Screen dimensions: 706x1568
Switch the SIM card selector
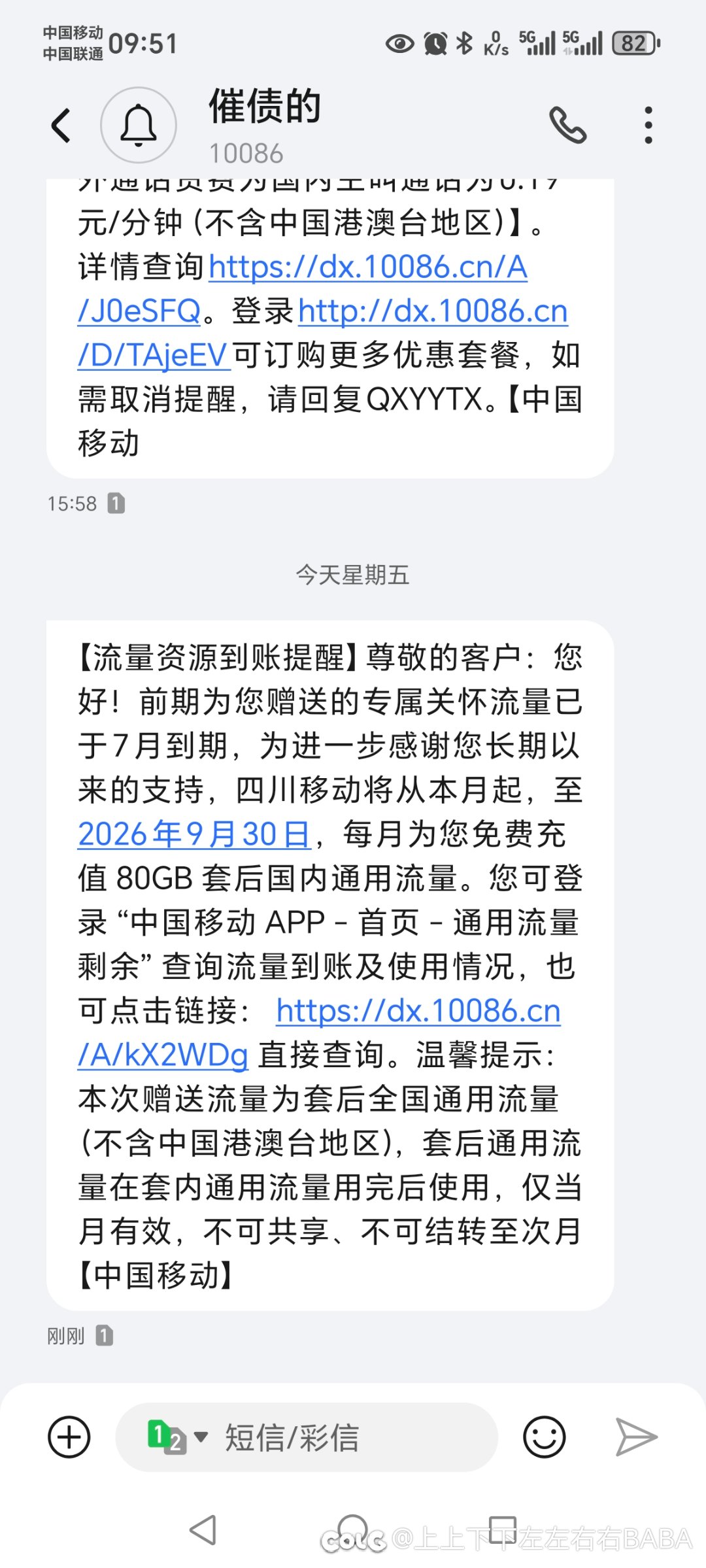176,1437
